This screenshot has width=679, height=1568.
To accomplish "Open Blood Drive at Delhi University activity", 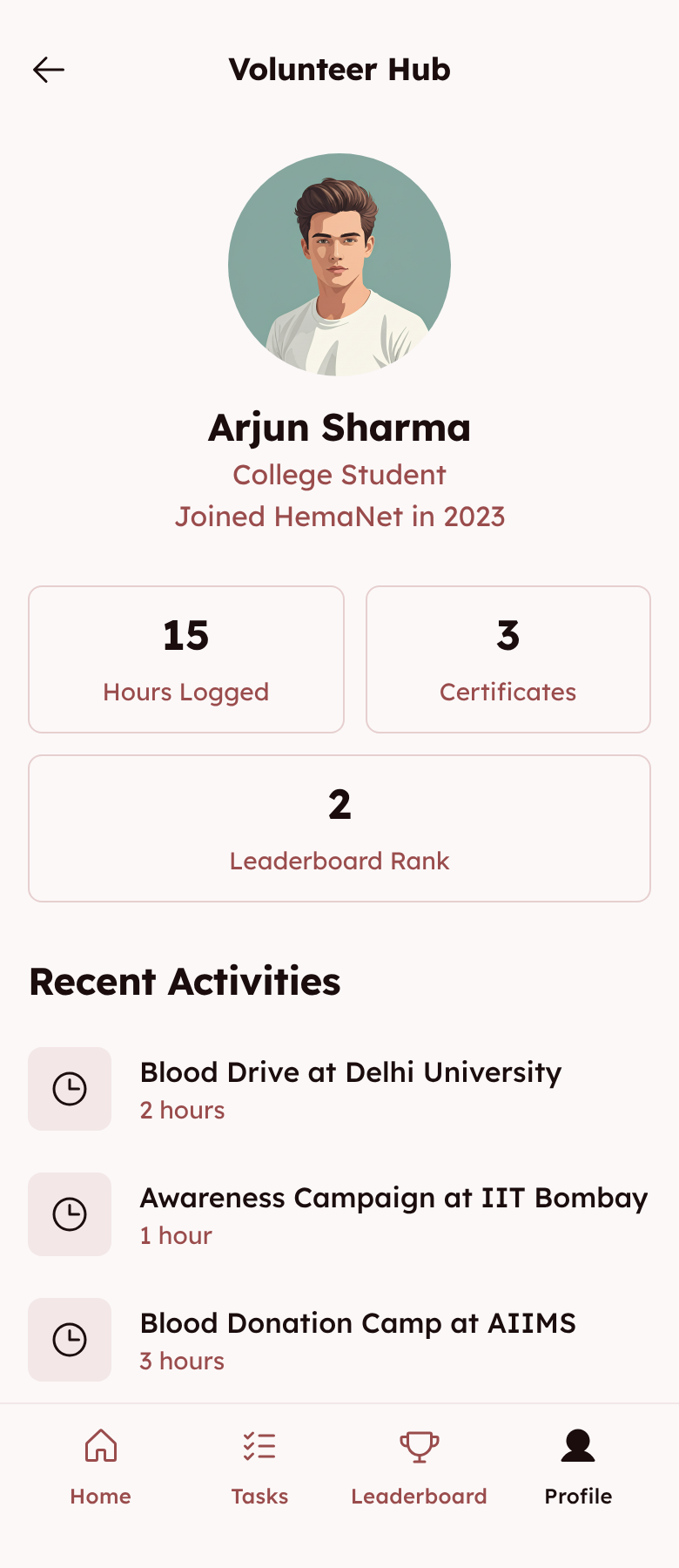I will (350, 1089).
